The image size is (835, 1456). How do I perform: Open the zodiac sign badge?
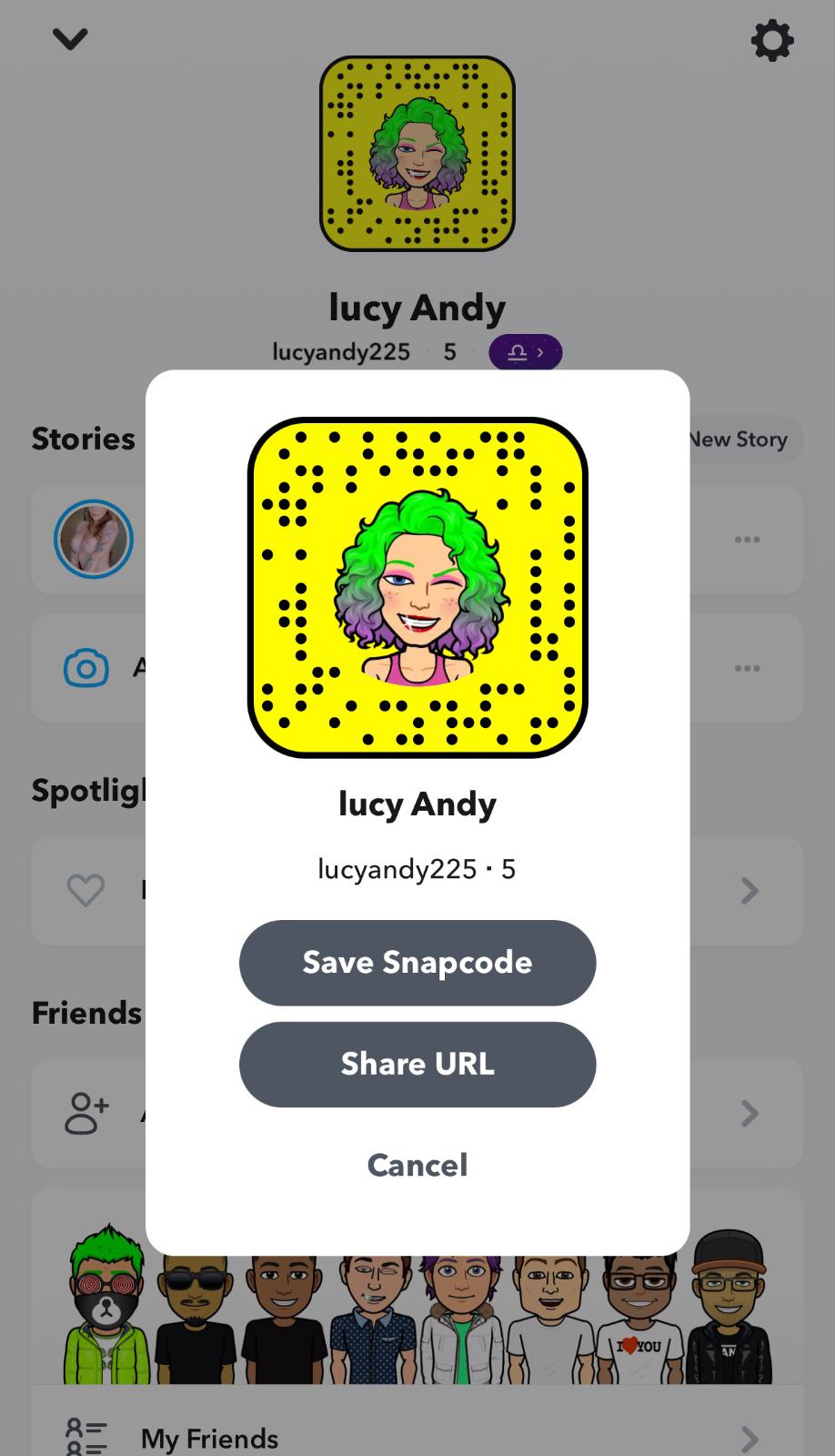click(x=525, y=352)
